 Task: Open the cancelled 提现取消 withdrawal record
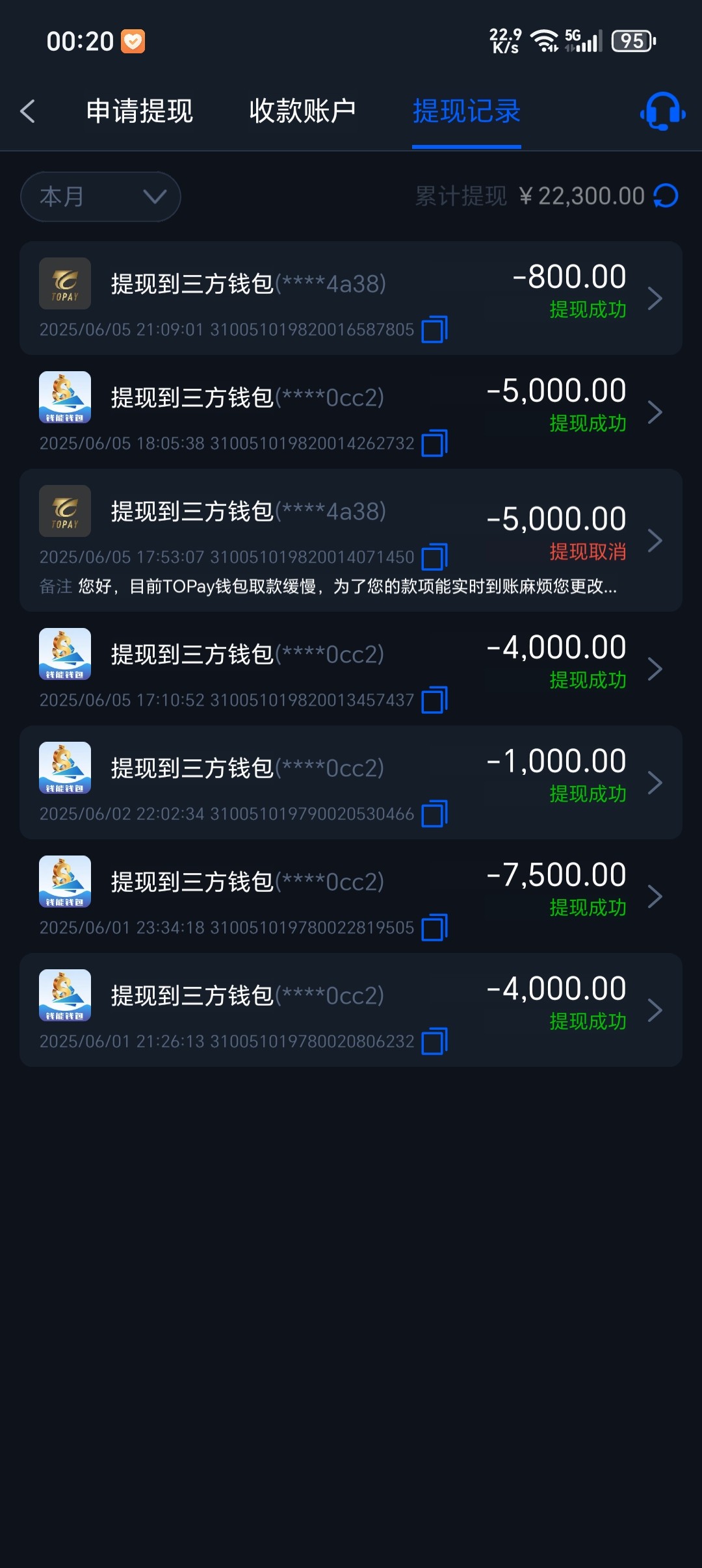(x=351, y=540)
